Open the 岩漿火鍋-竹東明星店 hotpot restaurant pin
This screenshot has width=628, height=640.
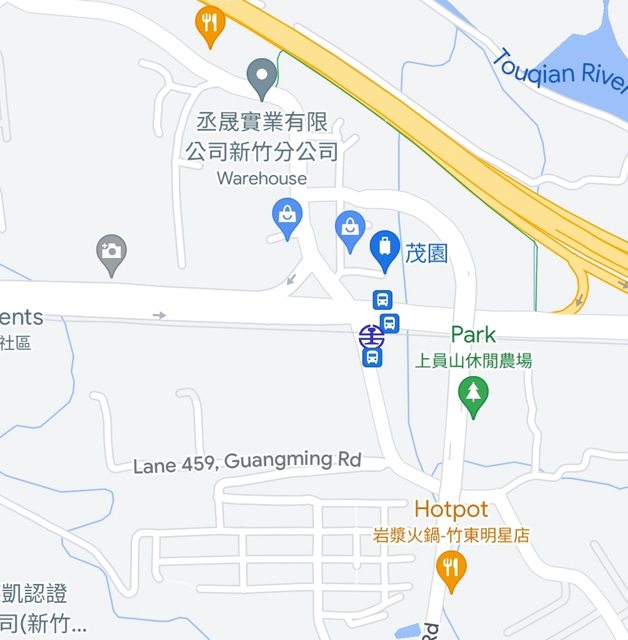coord(452,570)
